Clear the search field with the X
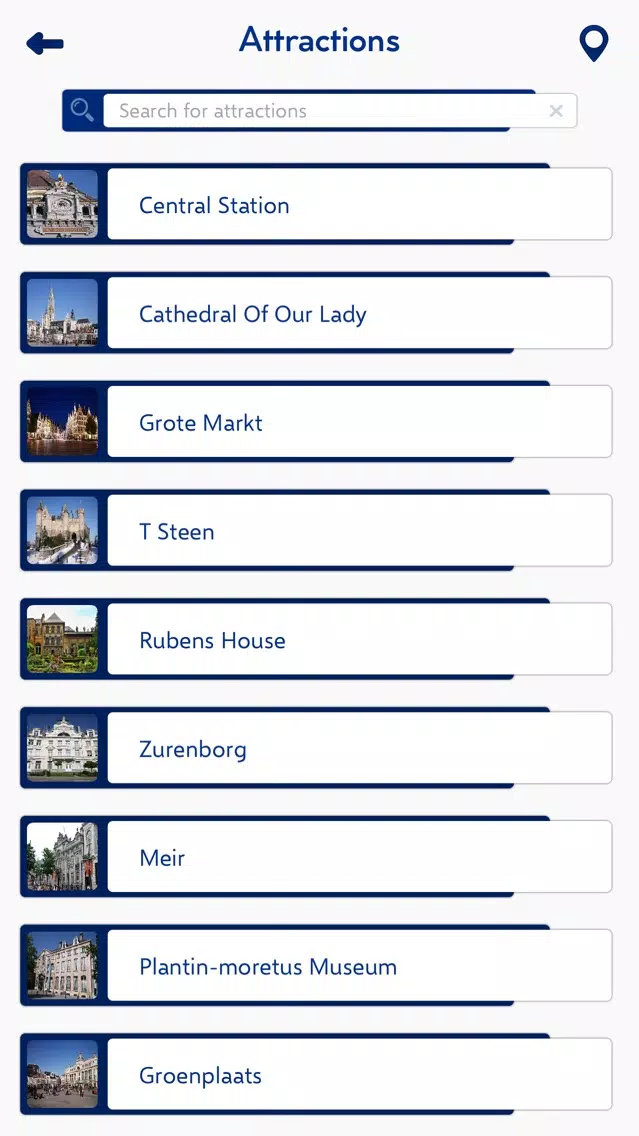 click(x=556, y=111)
